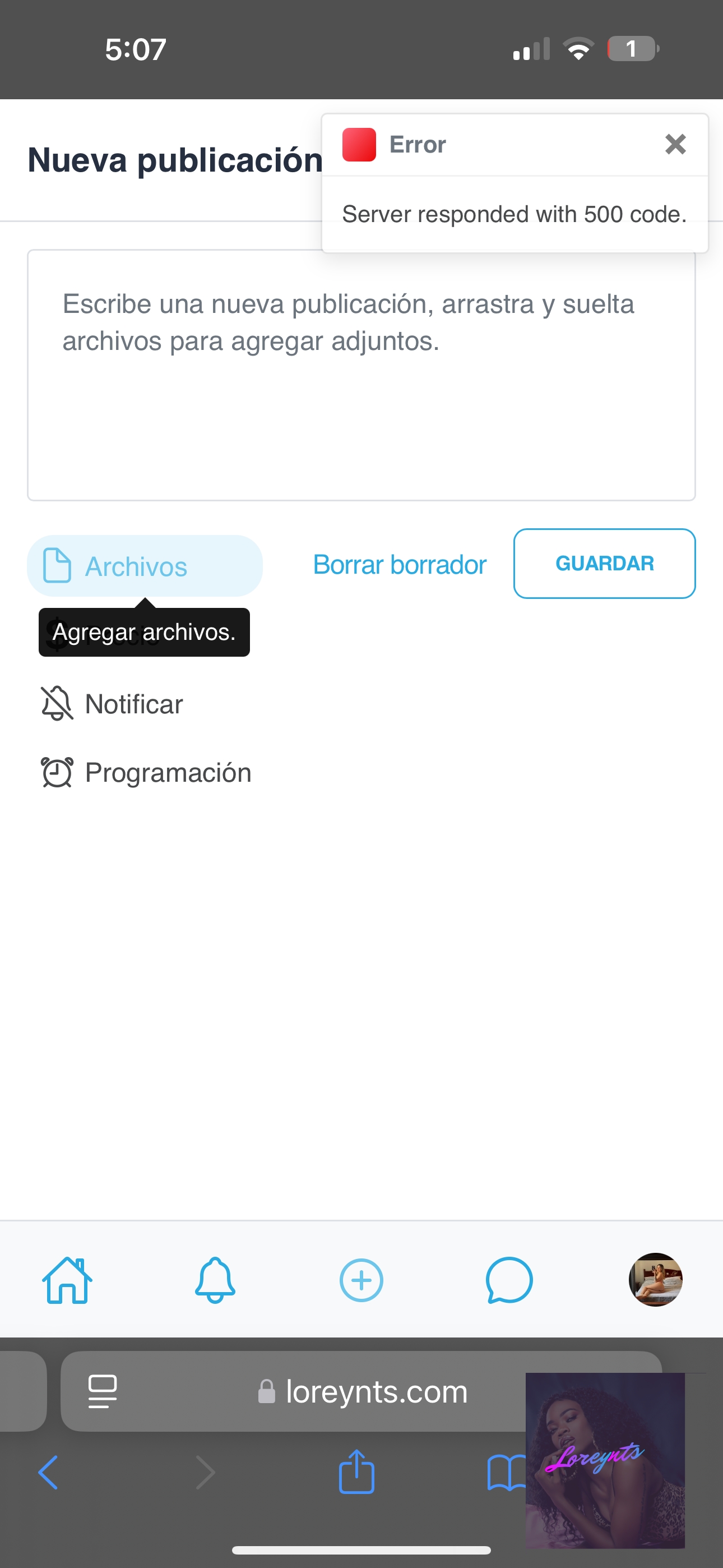The image size is (723, 1568).
Task: Open the messages chat bubble tab
Action: coord(509,1280)
